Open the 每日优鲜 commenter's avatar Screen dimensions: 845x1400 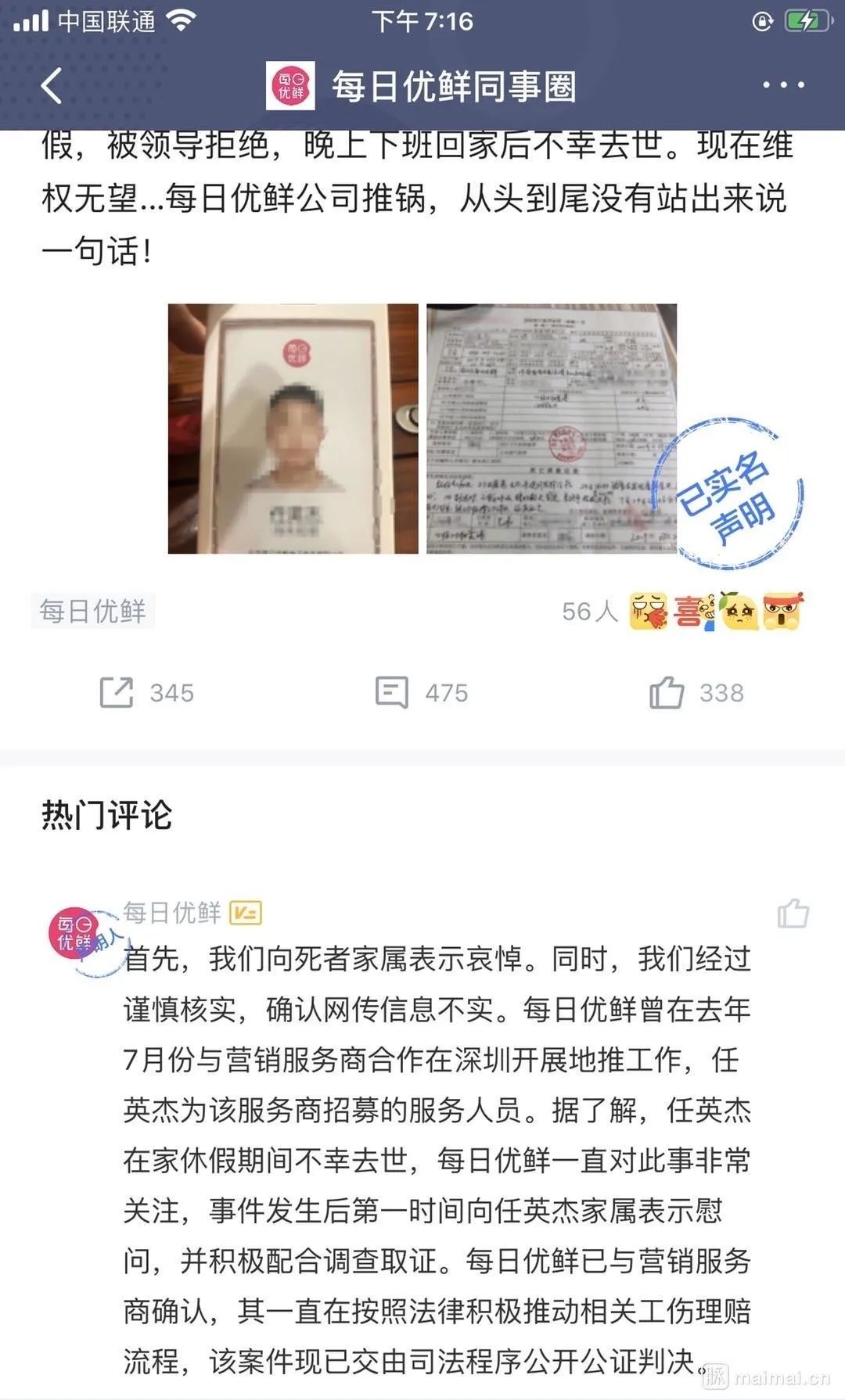(75, 934)
